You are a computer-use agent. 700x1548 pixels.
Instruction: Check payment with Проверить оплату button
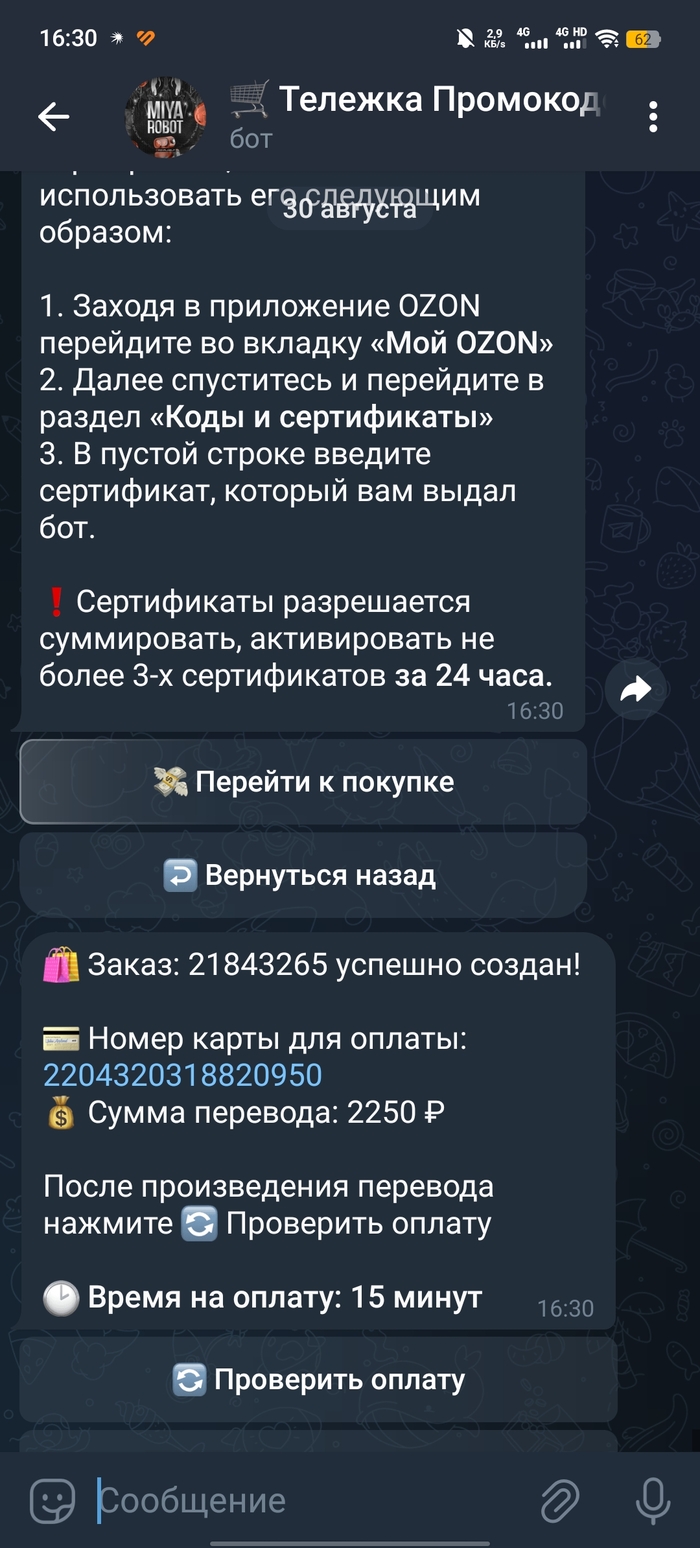point(318,1380)
